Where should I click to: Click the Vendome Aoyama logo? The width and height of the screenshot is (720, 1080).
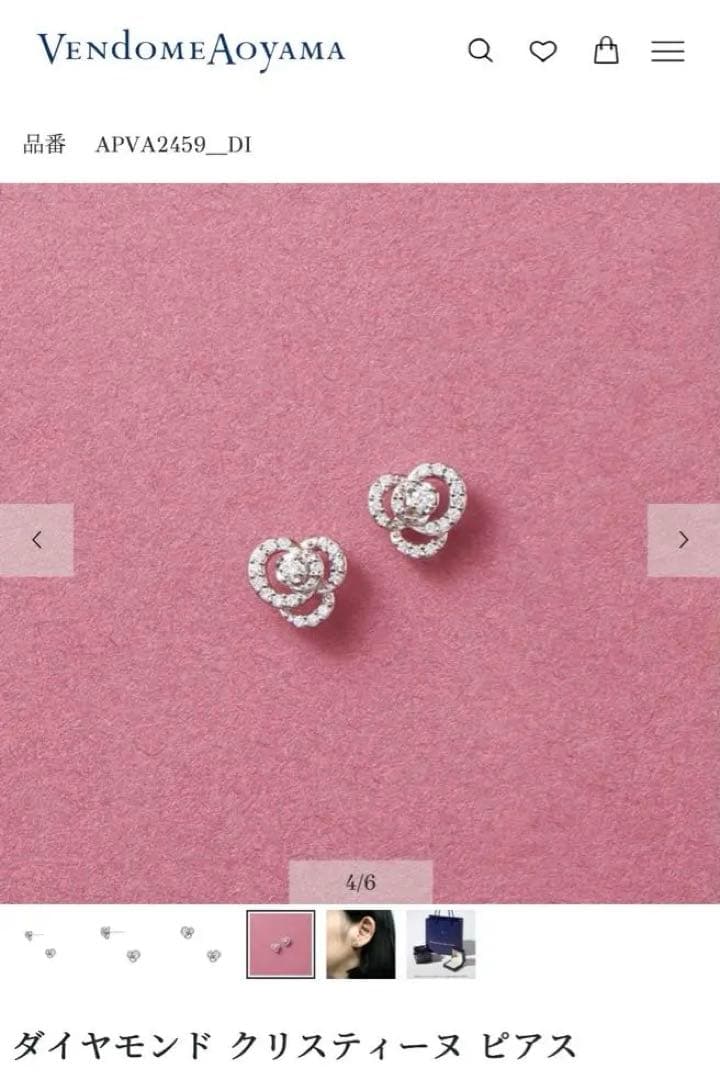[x=190, y=48]
